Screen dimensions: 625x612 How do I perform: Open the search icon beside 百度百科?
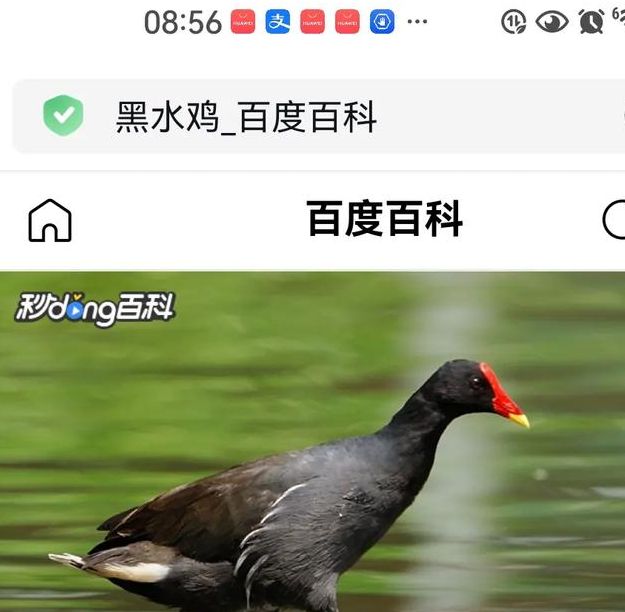tap(614, 220)
